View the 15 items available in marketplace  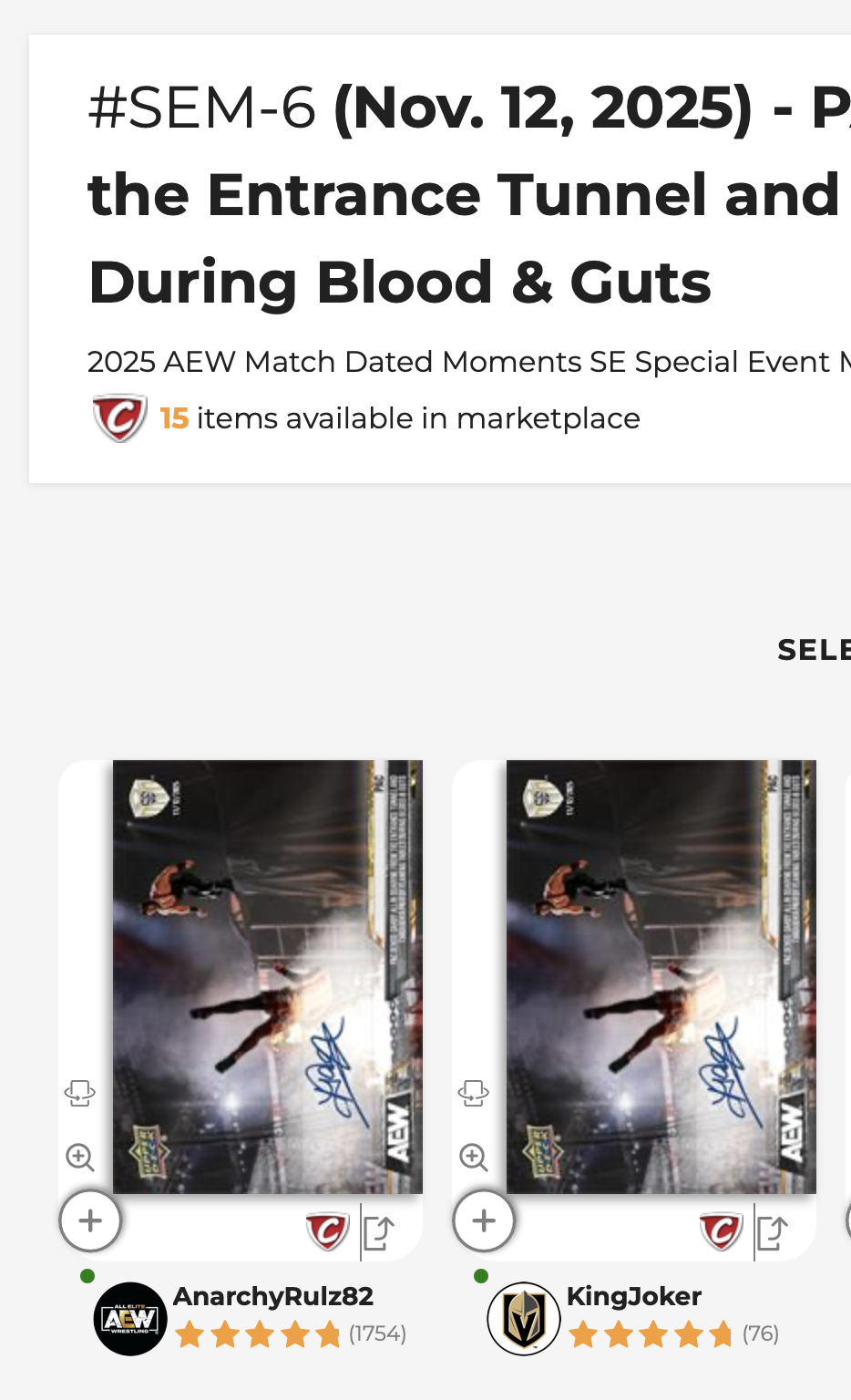tap(399, 418)
